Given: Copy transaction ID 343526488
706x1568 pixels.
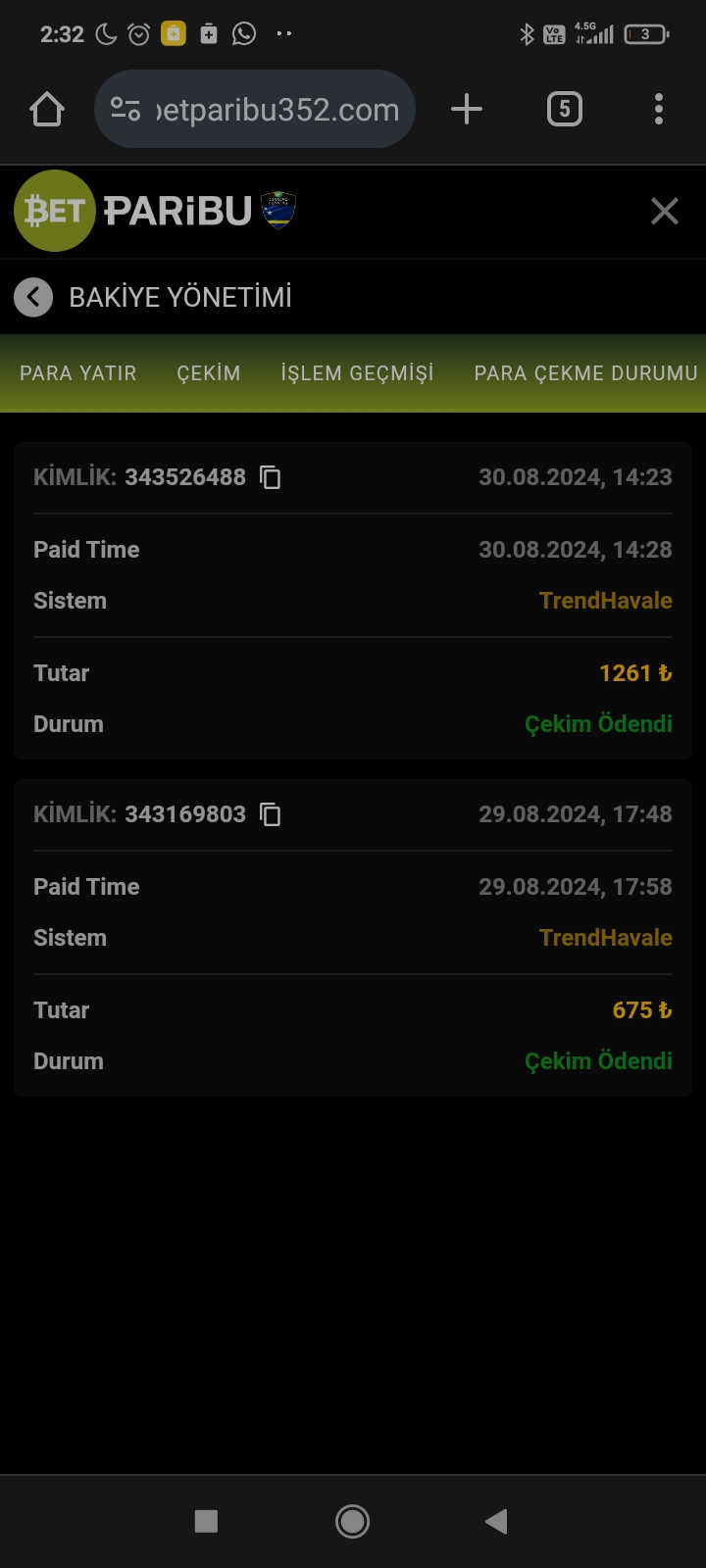Looking at the screenshot, I should (270, 477).
